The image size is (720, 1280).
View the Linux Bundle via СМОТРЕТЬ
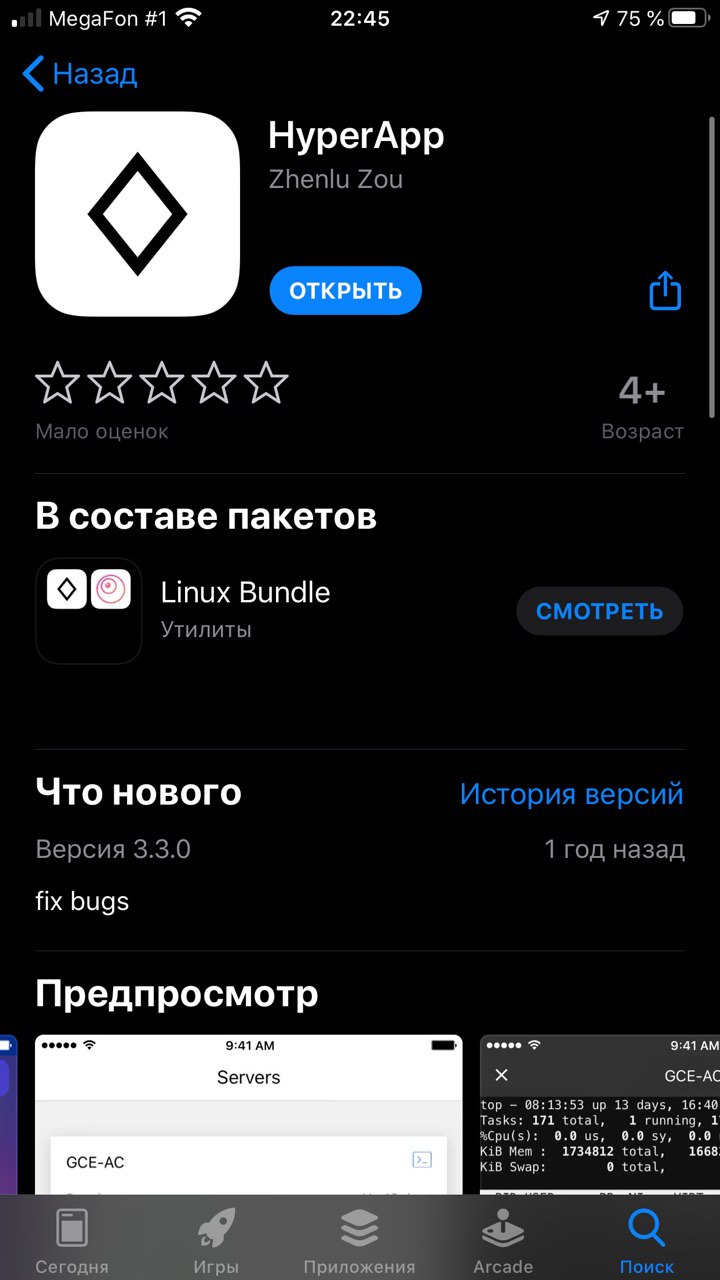point(599,611)
